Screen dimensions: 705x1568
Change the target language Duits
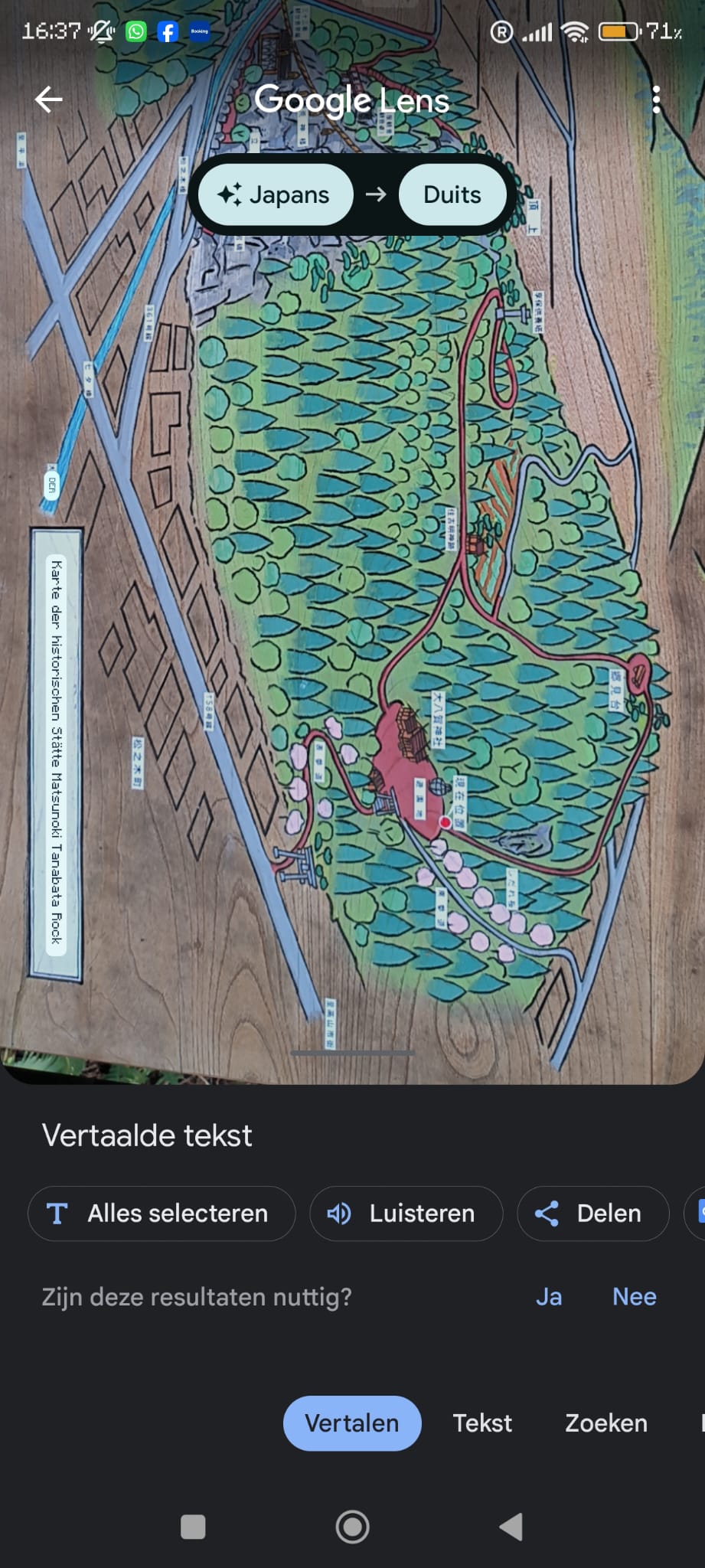(x=452, y=194)
